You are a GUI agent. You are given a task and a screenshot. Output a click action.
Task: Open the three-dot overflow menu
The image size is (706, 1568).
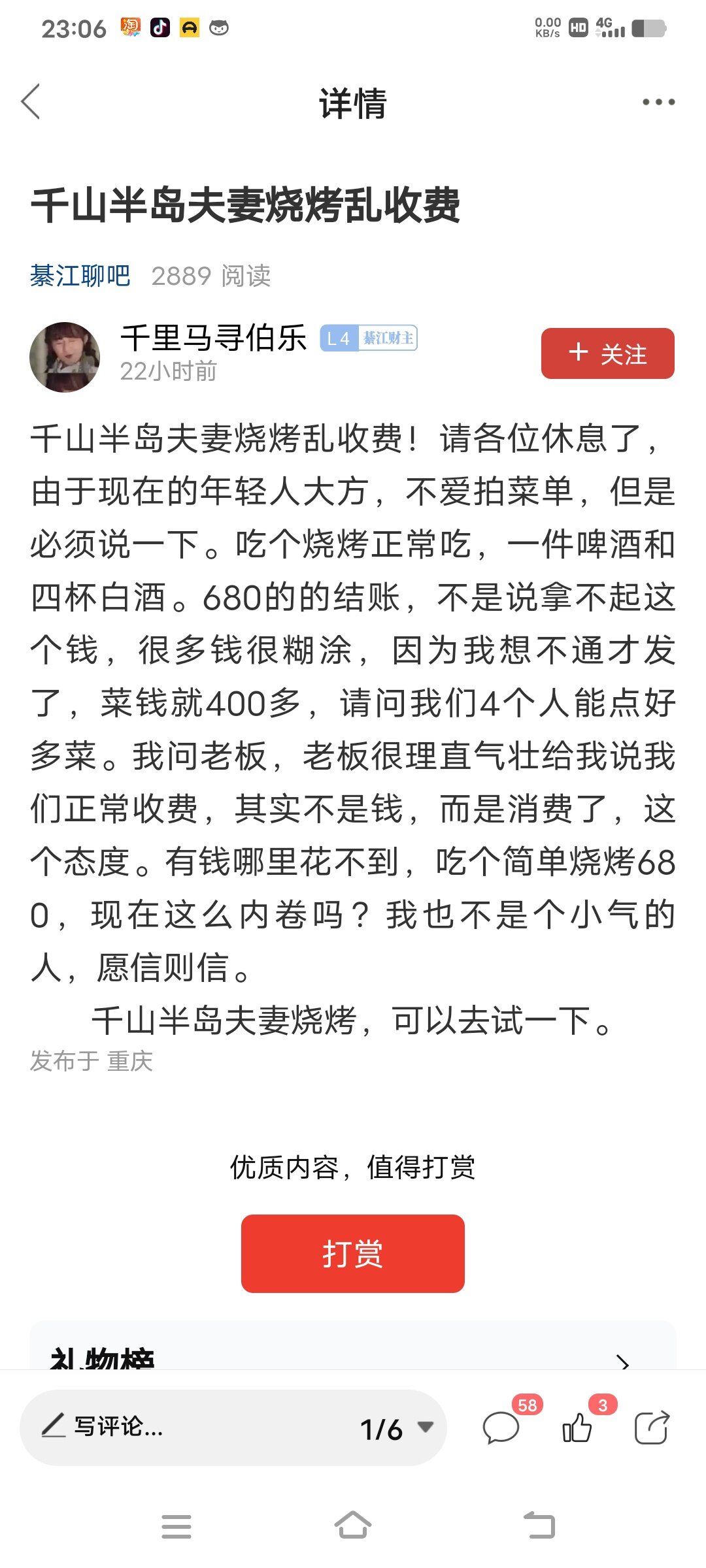pos(658,102)
